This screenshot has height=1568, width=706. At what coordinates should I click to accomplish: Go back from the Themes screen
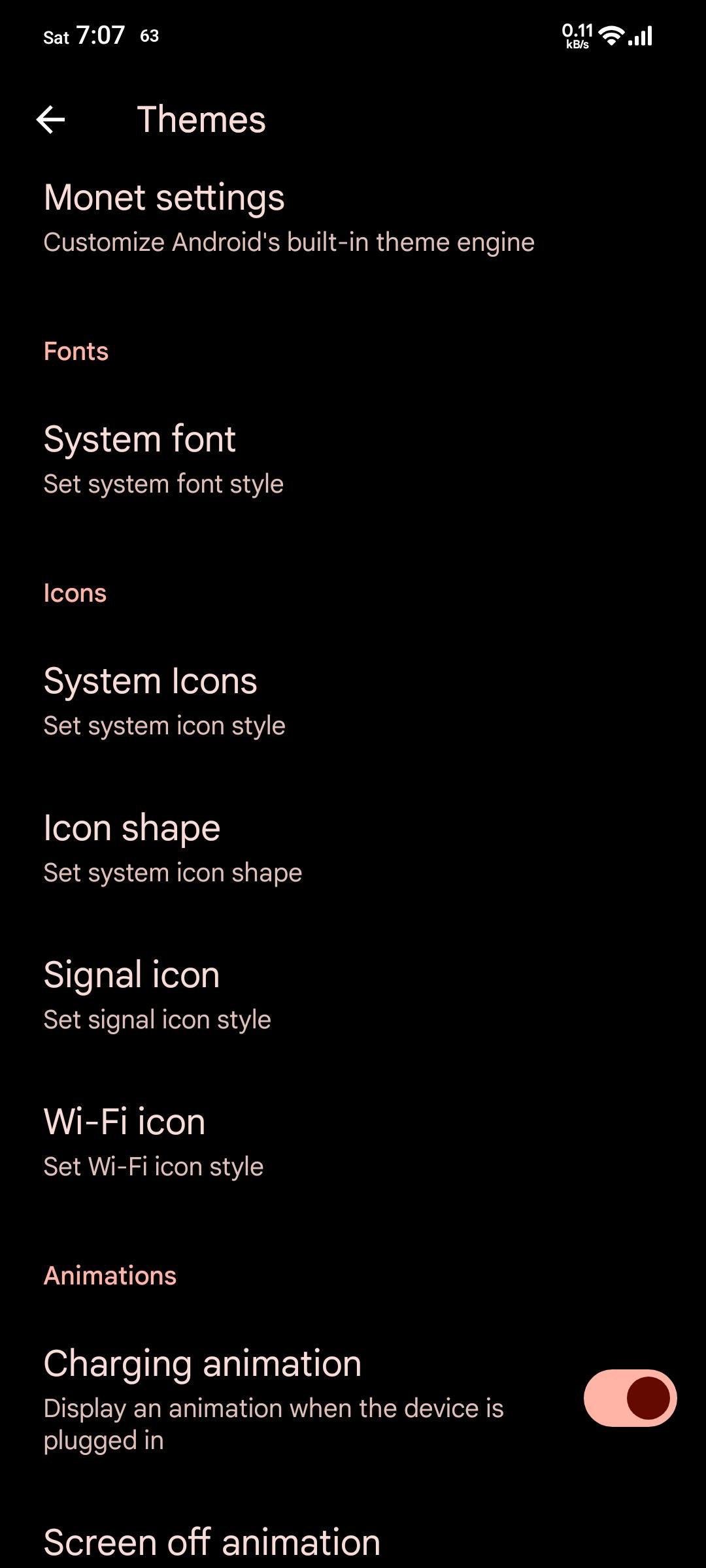coord(50,120)
